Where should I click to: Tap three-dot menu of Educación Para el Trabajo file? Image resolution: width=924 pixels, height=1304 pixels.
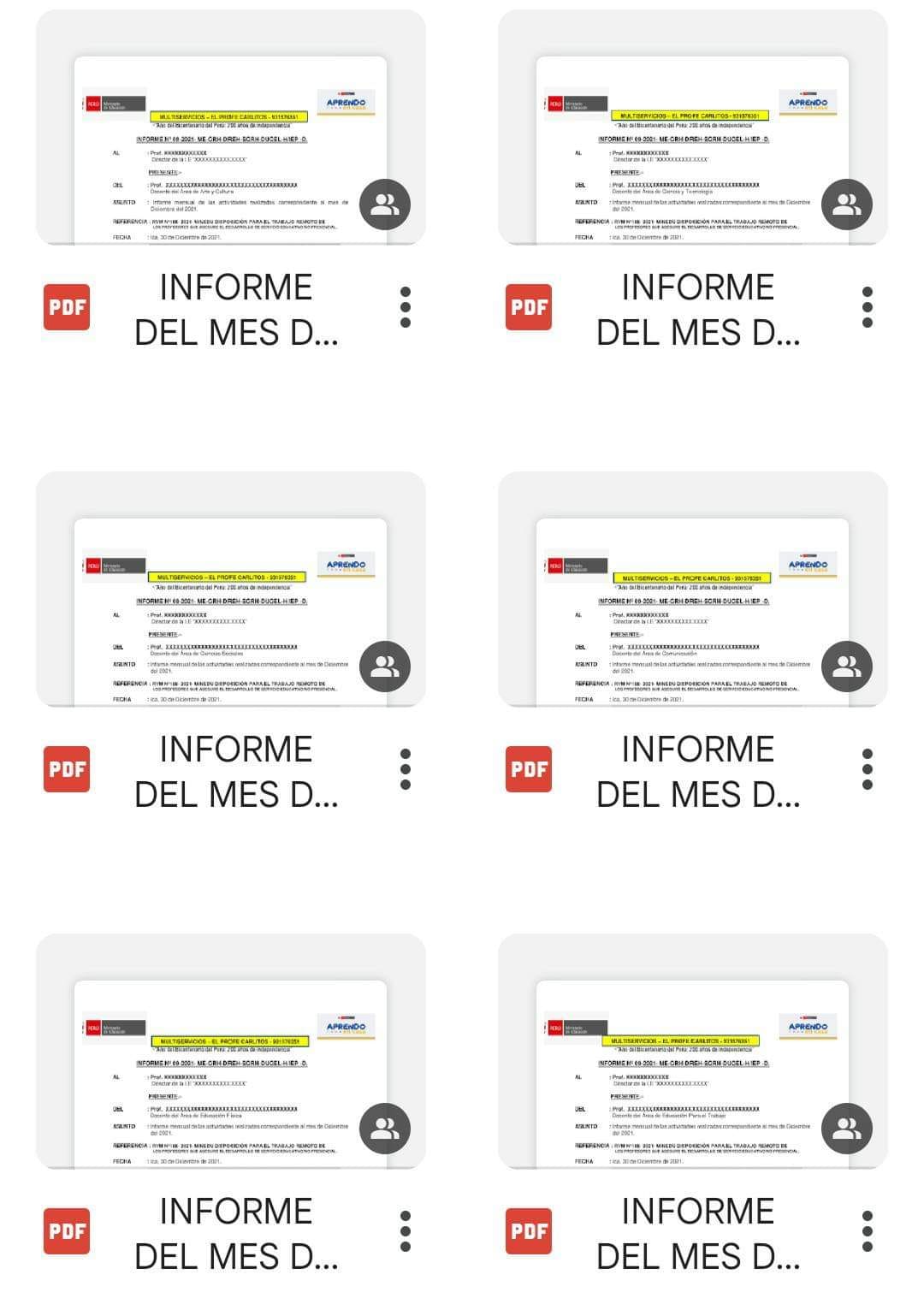tap(868, 1231)
